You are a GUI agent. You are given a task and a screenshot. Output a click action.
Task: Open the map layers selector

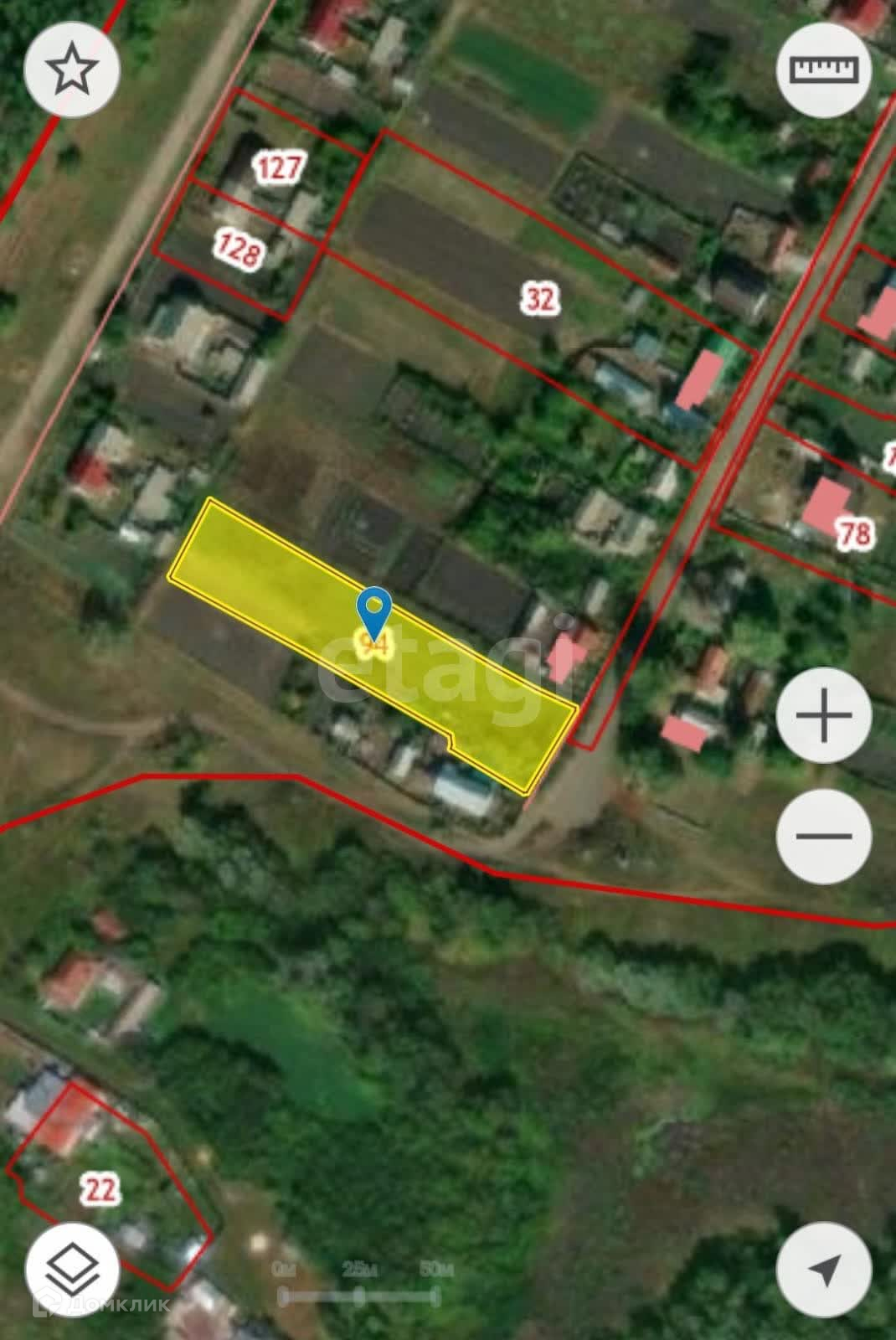point(71,1270)
